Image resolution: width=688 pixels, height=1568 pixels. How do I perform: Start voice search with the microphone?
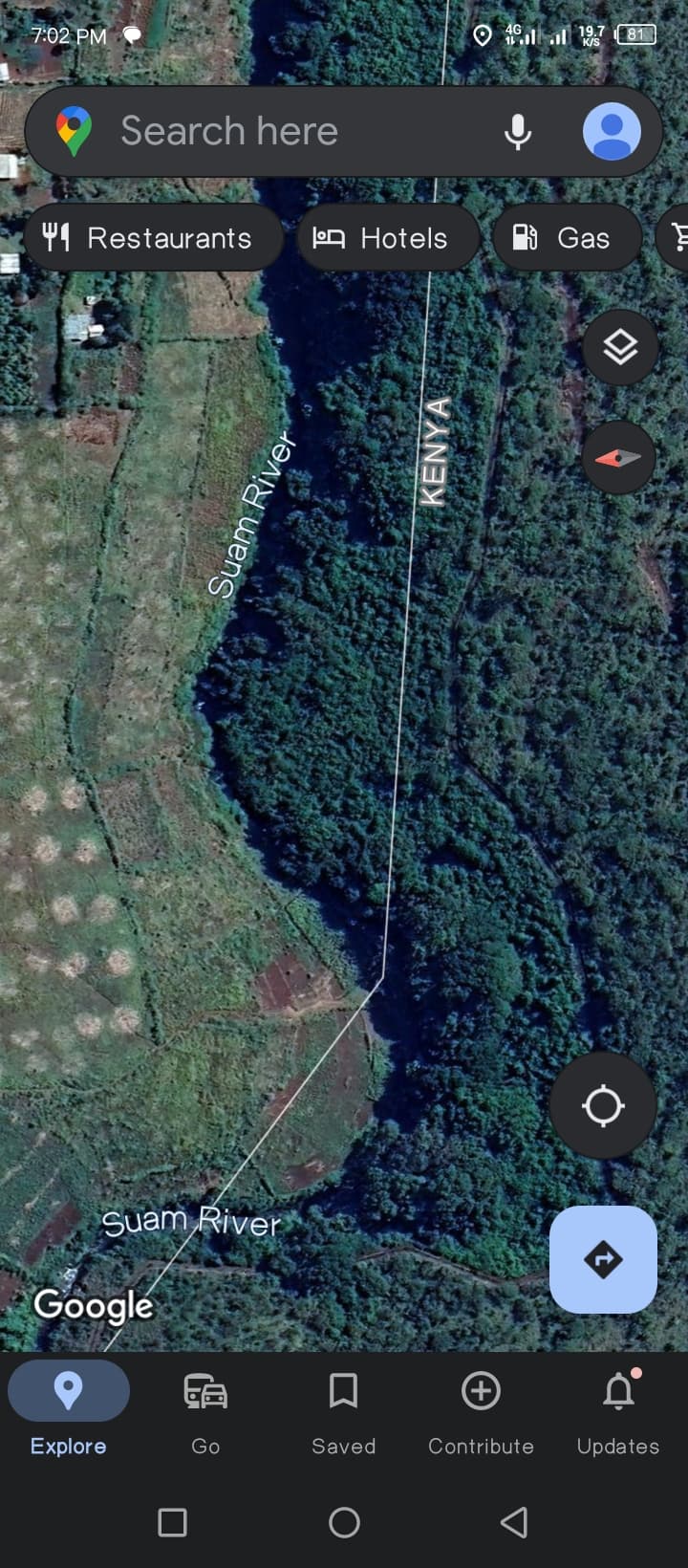point(517,131)
